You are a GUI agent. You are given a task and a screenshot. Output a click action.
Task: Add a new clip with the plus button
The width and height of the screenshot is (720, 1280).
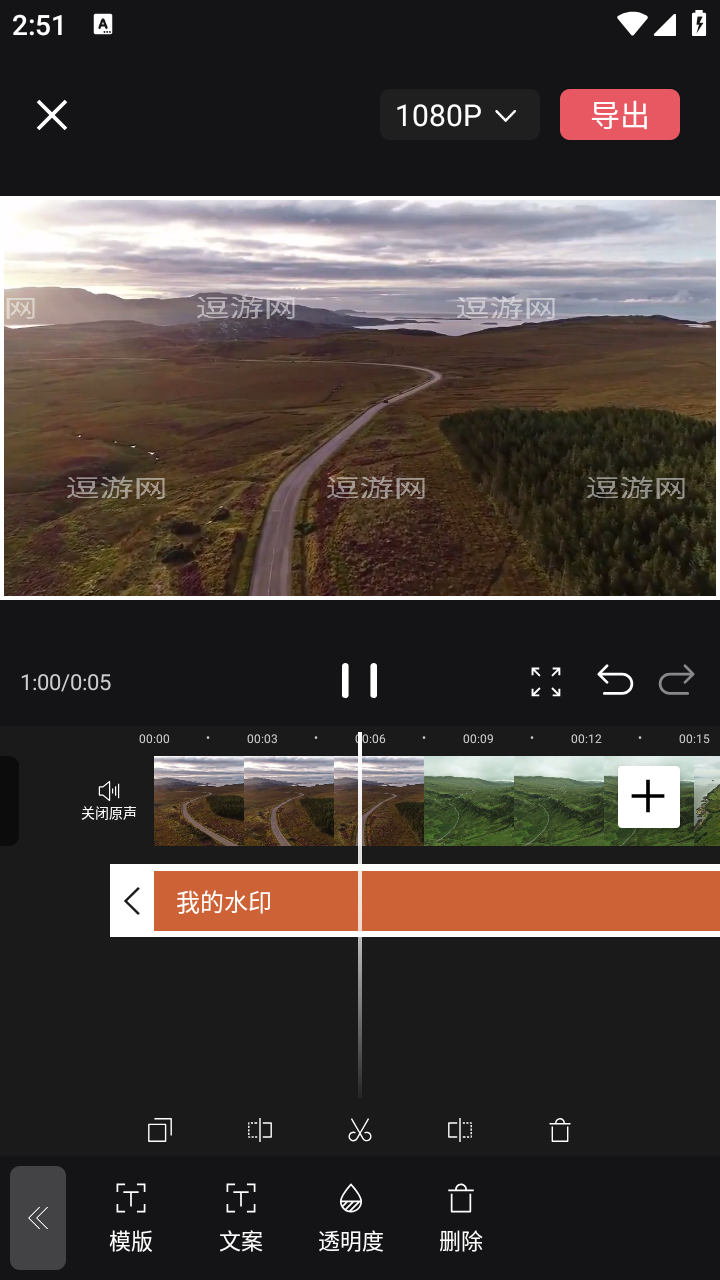tap(648, 797)
